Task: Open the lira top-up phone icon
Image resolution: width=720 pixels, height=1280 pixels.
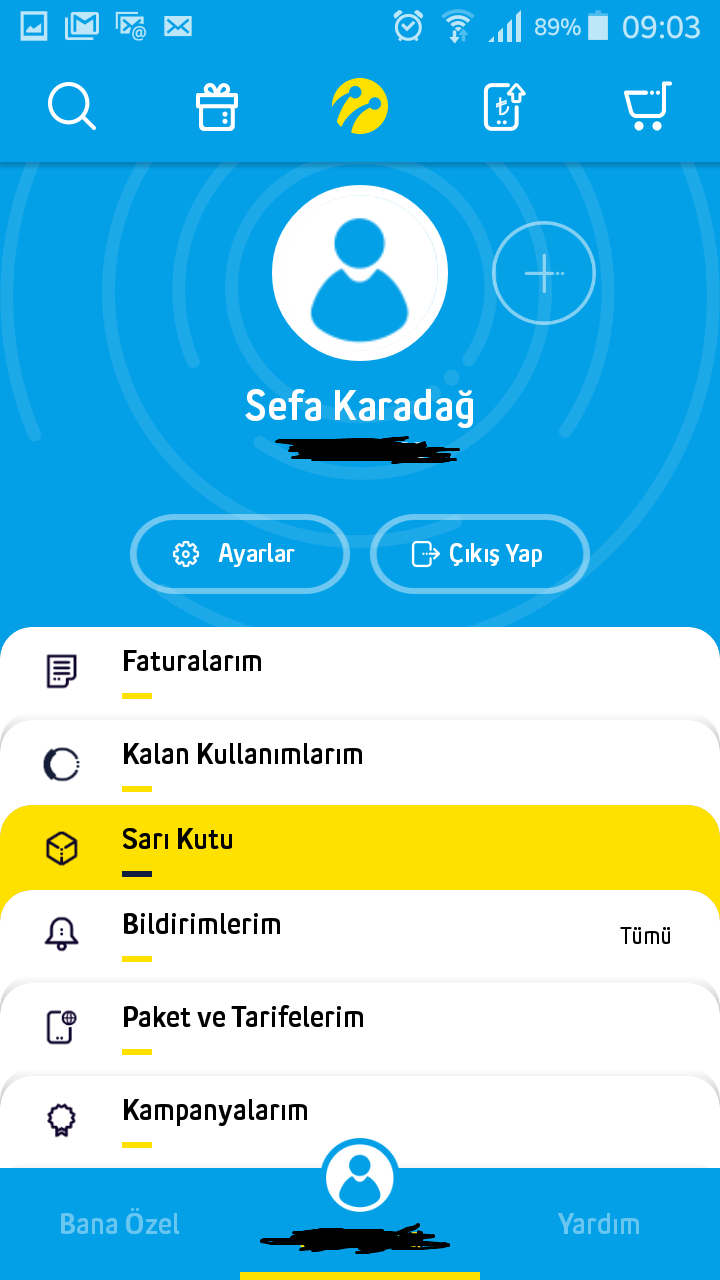Action: (504, 106)
